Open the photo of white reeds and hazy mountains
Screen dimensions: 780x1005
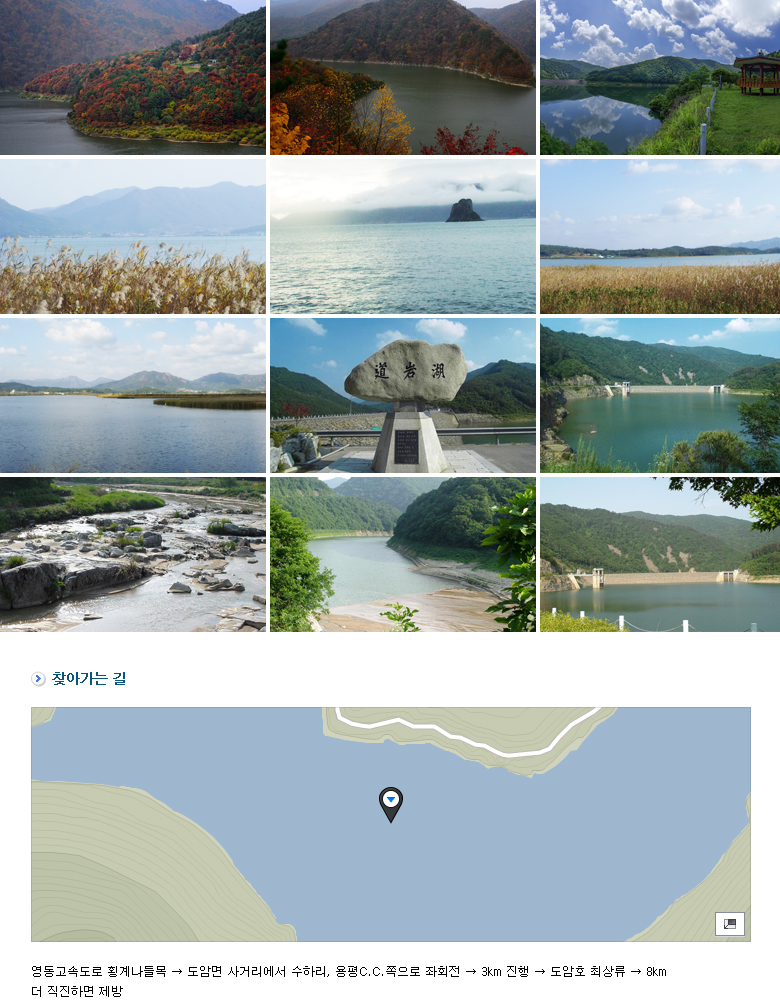[x=133, y=236]
